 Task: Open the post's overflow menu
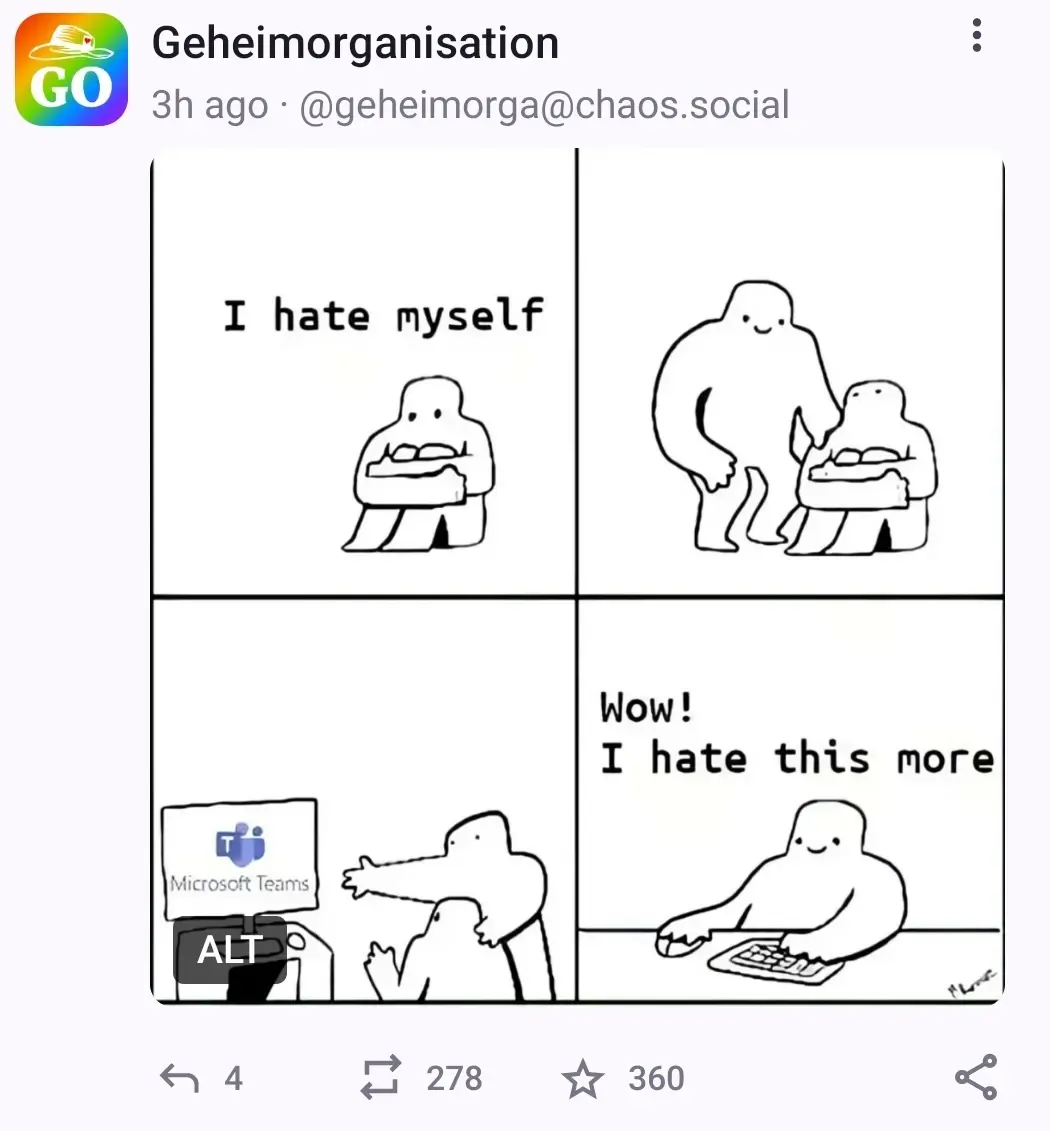[976, 37]
